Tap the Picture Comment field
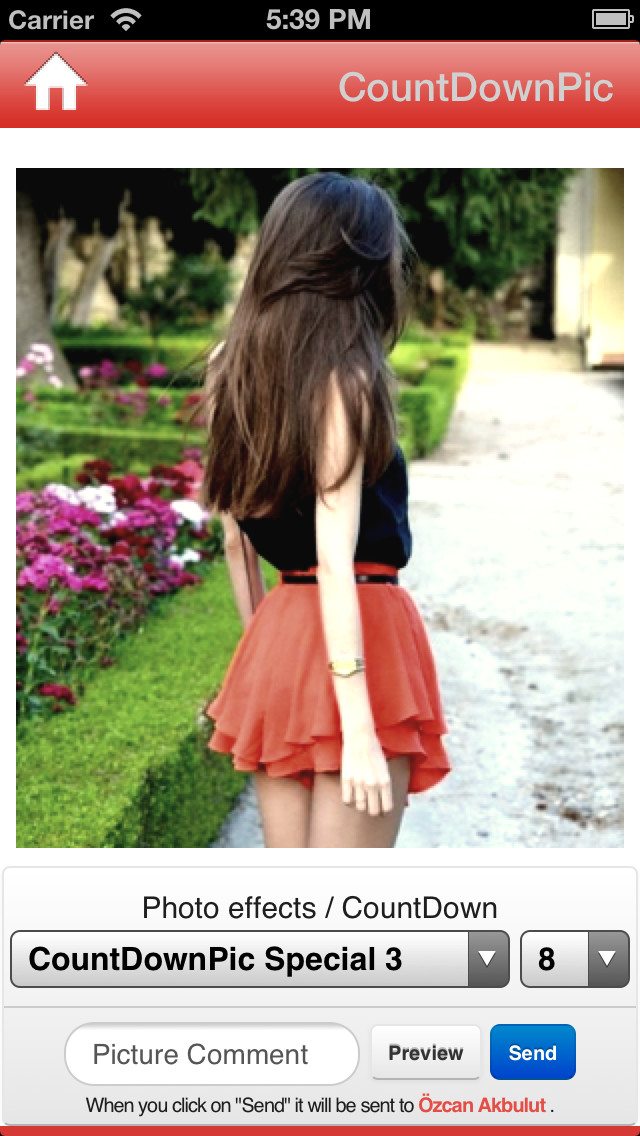640x1136 pixels. tap(212, 1053)
